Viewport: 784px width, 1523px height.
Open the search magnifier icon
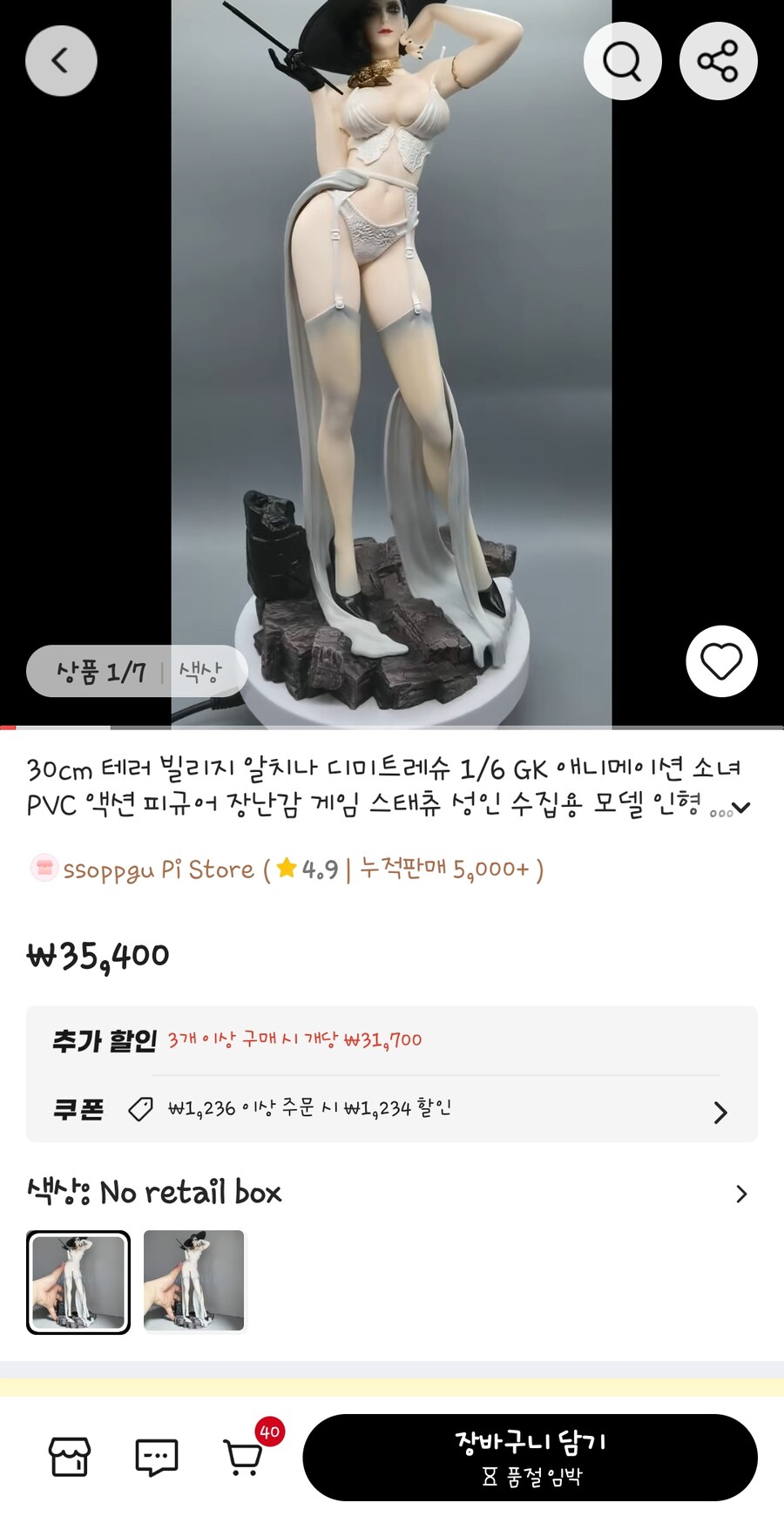622,61
